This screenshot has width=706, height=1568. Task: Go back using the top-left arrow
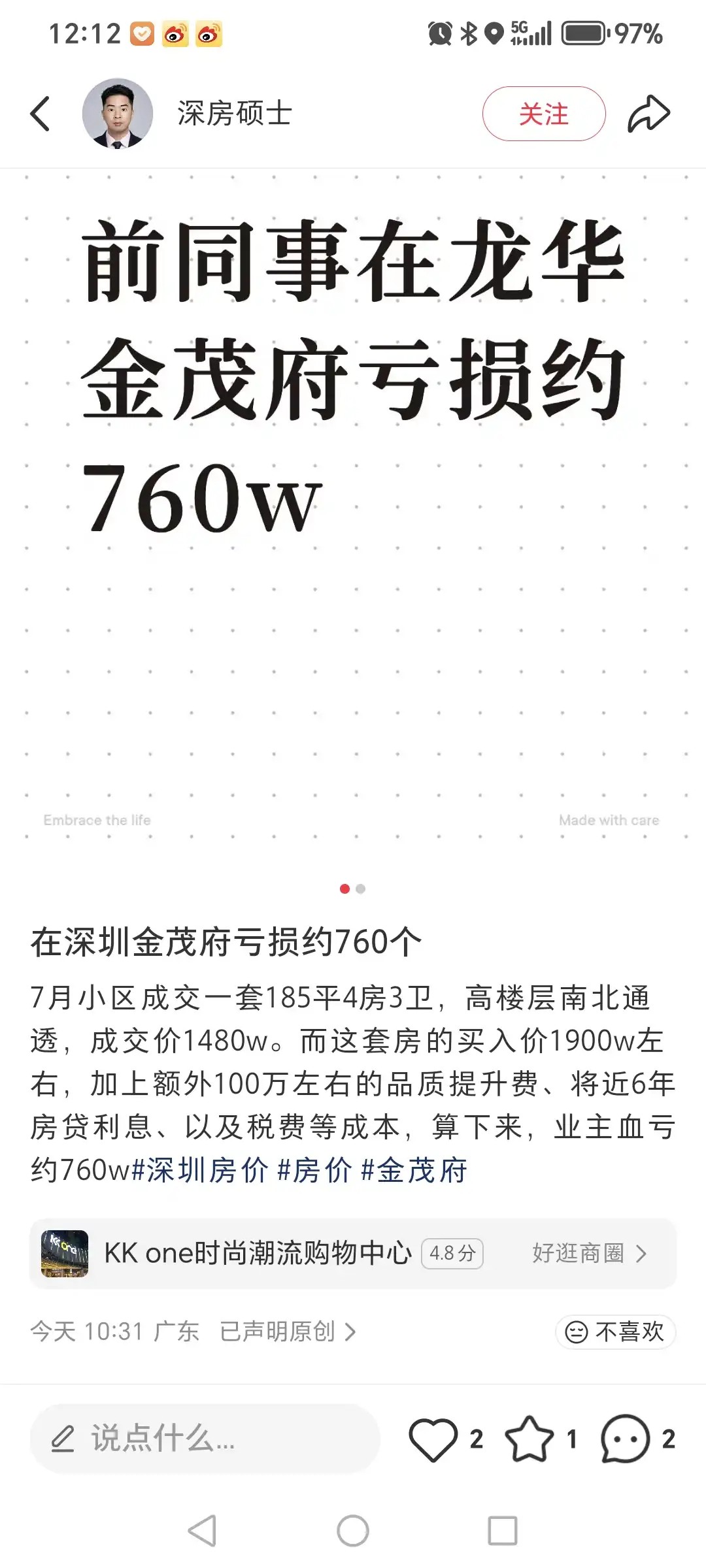tap(41, 114)
